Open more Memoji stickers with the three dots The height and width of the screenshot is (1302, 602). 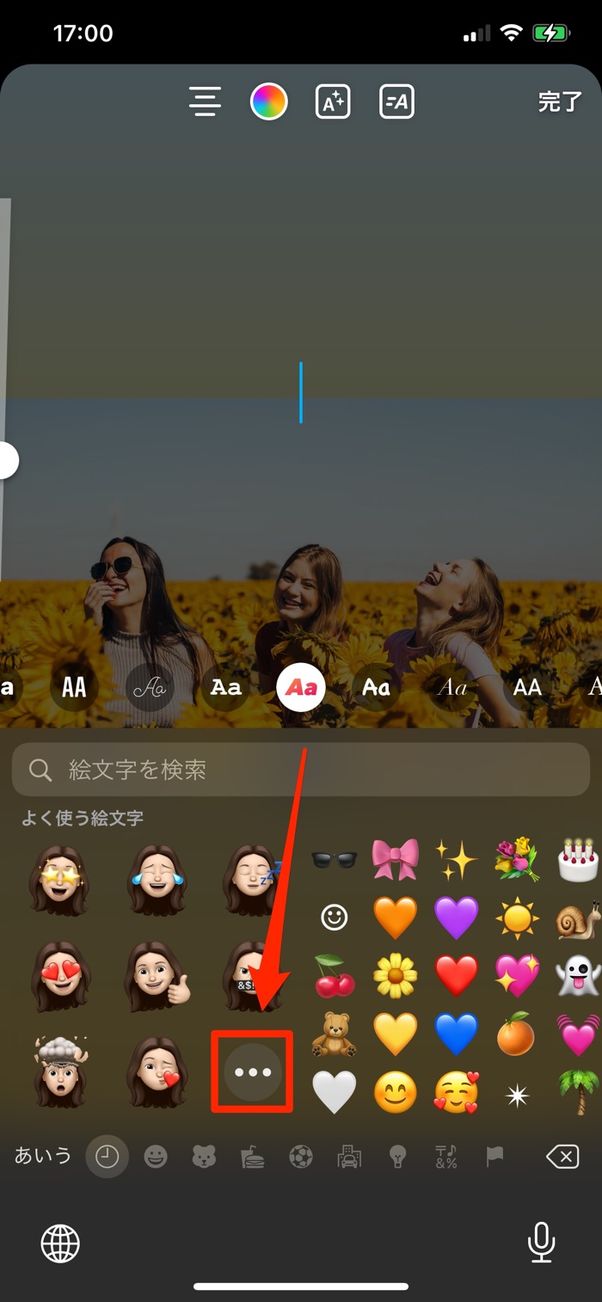point(251,1072)
